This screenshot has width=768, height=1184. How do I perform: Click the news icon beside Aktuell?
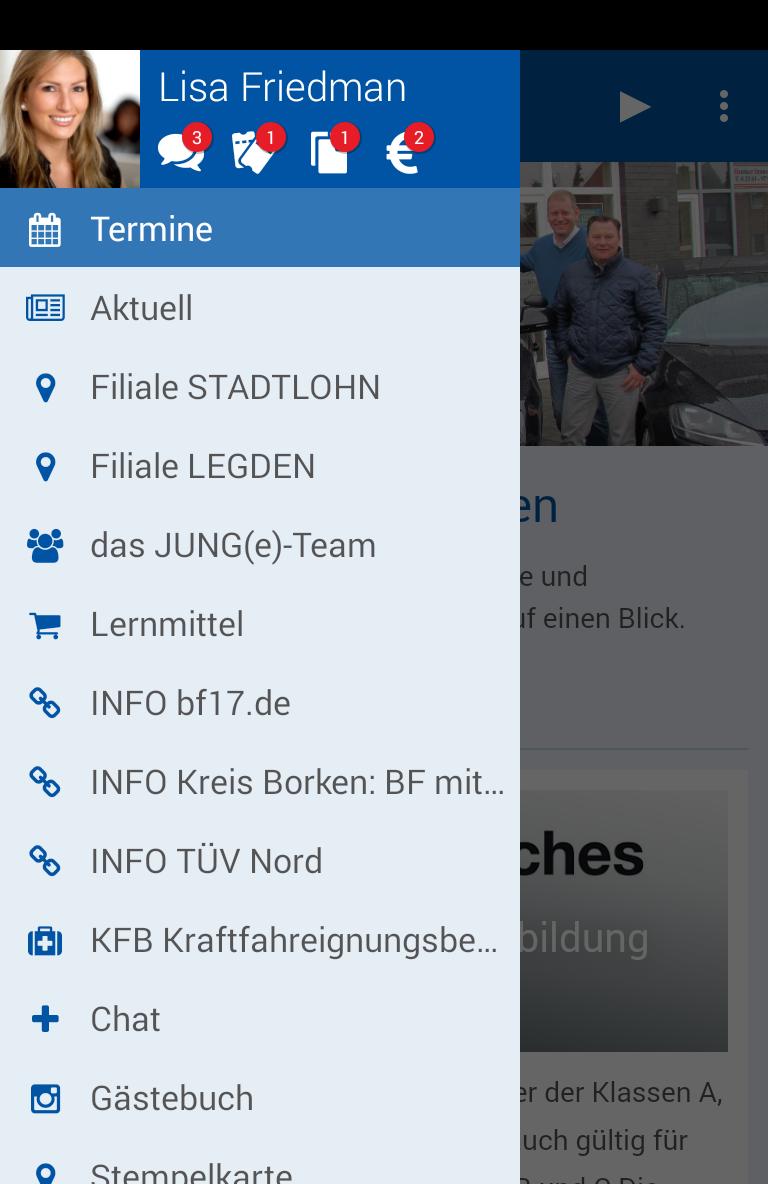click(x=44, y=307)
